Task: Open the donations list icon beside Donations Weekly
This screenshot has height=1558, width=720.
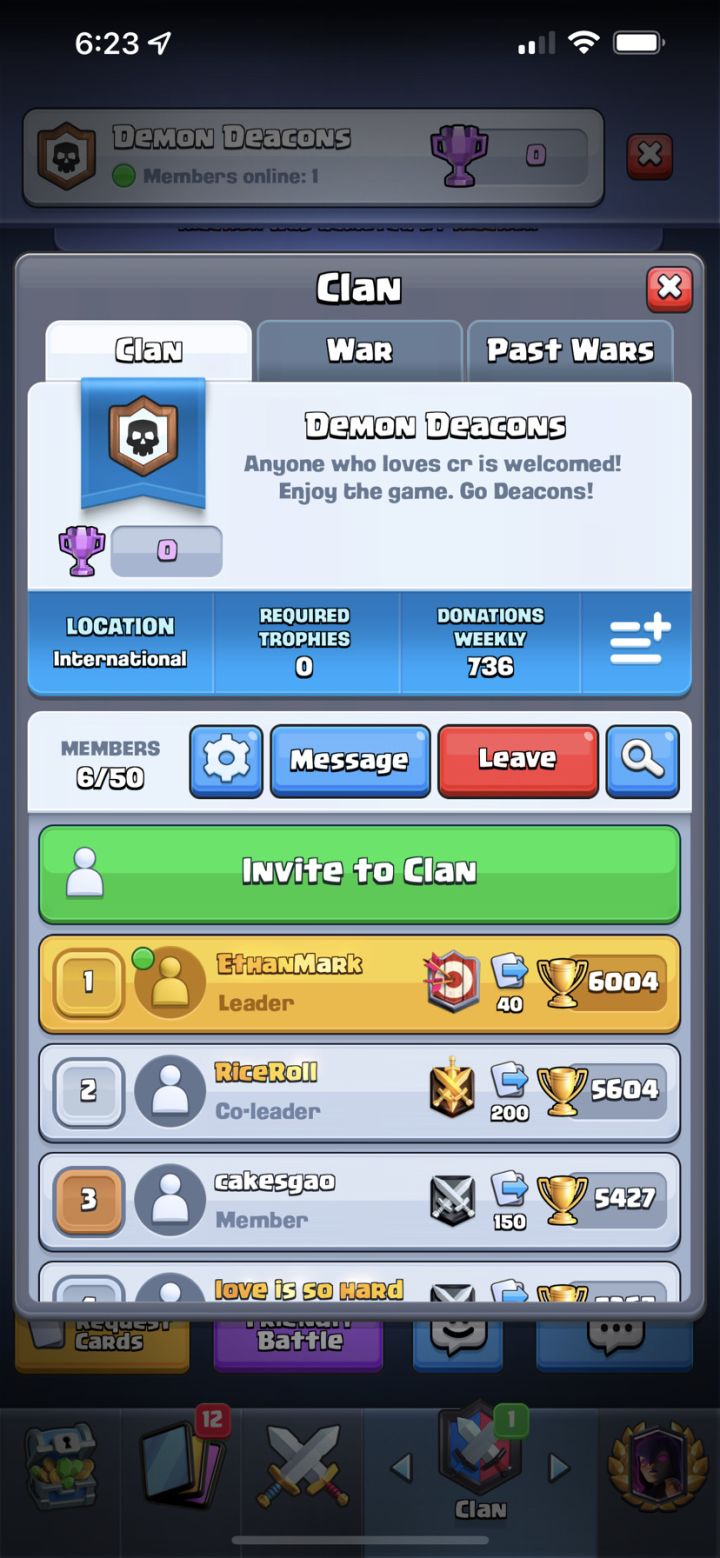Action: point(637,641)
